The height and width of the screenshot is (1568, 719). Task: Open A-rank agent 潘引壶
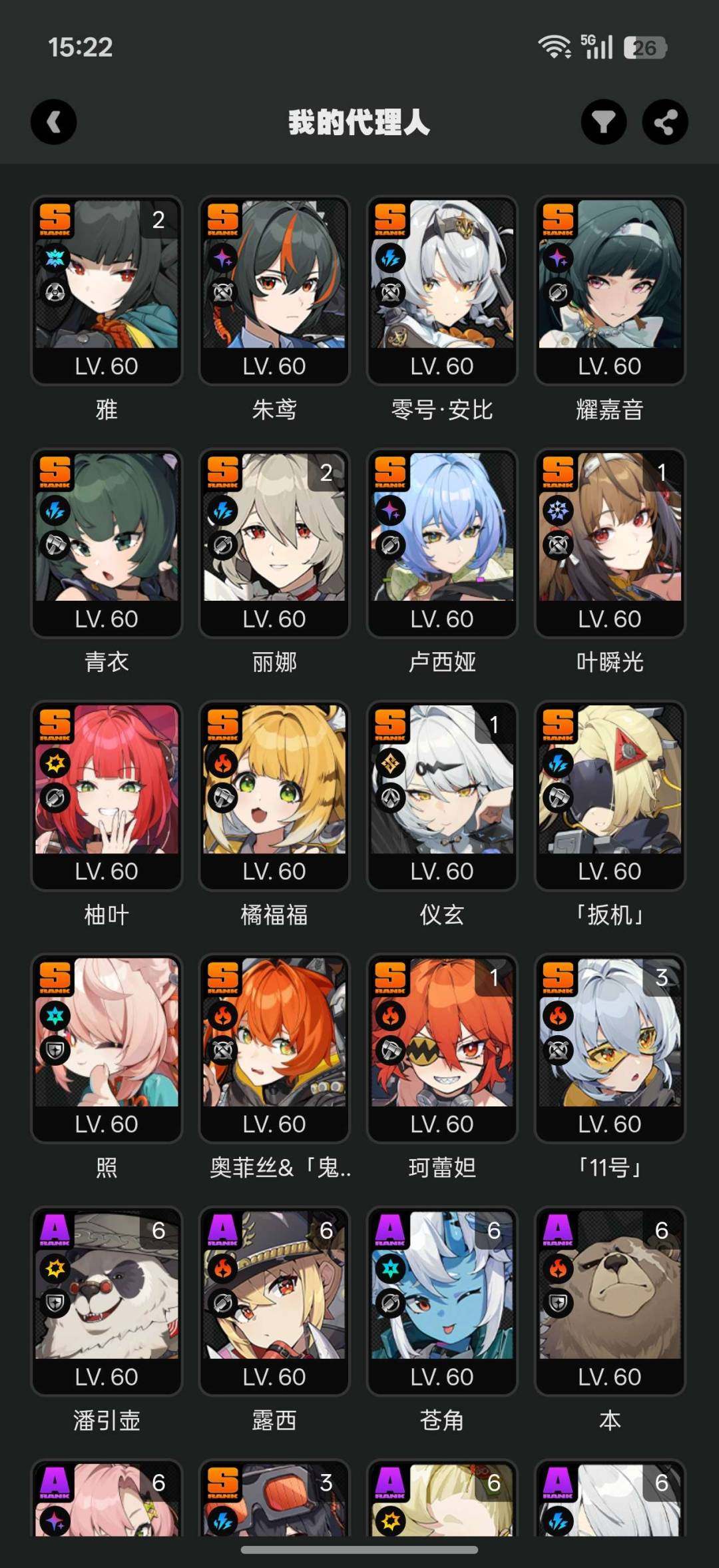click(x=107, y=1300)
